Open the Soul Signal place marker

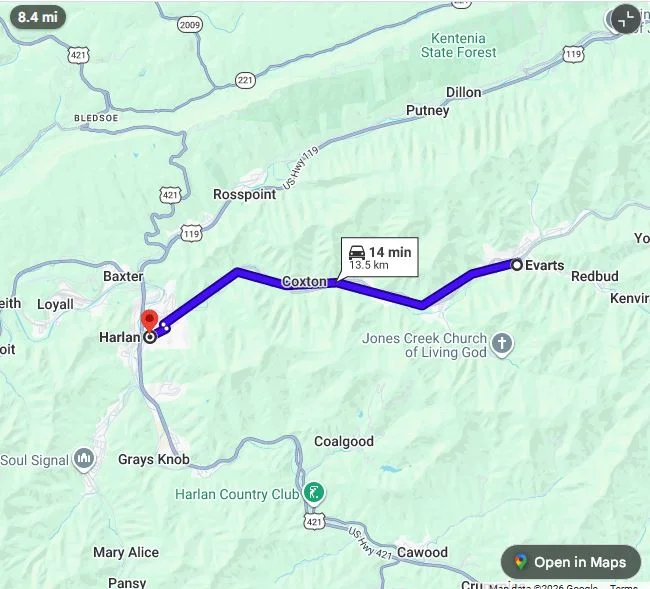pos(84,460)
